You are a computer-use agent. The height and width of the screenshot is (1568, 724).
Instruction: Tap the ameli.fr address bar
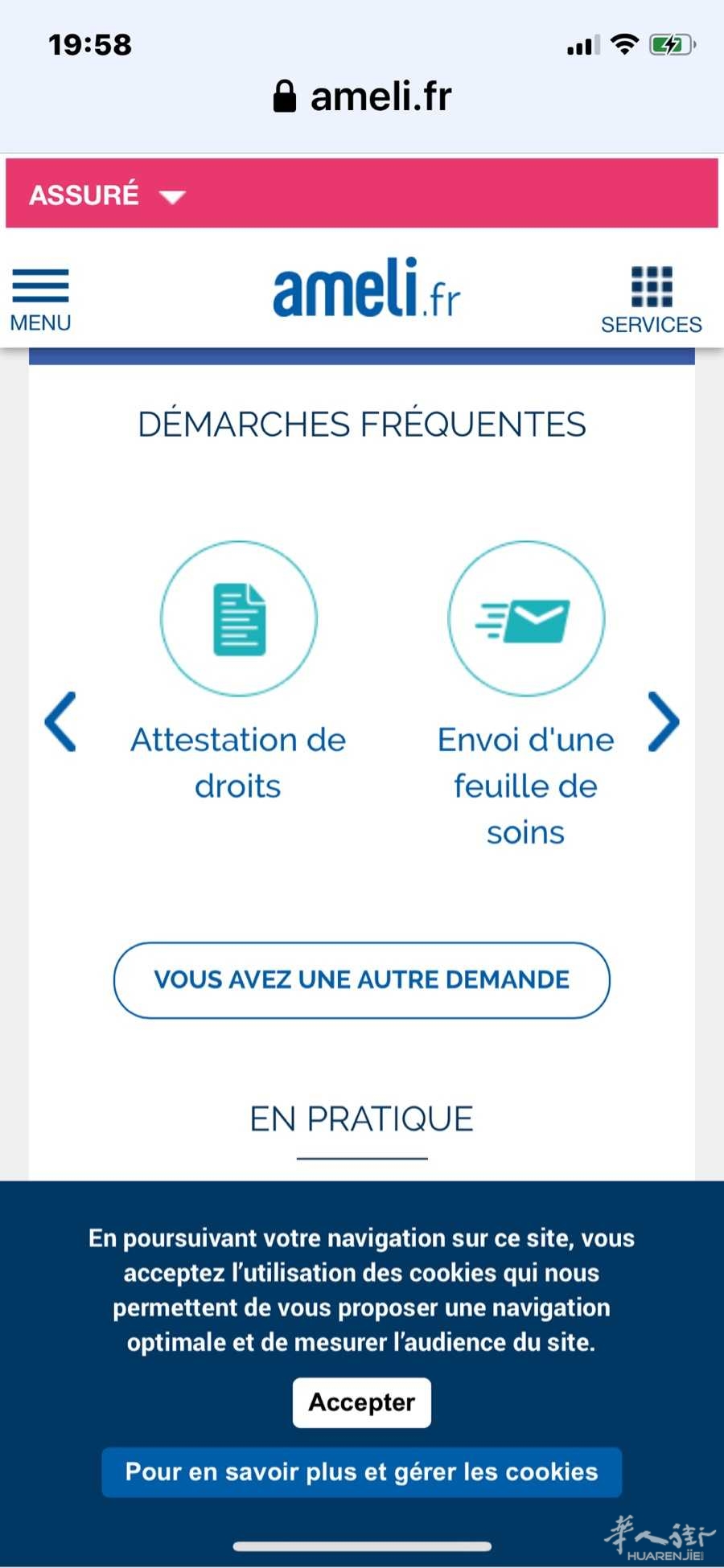click(x=362, y=96)
